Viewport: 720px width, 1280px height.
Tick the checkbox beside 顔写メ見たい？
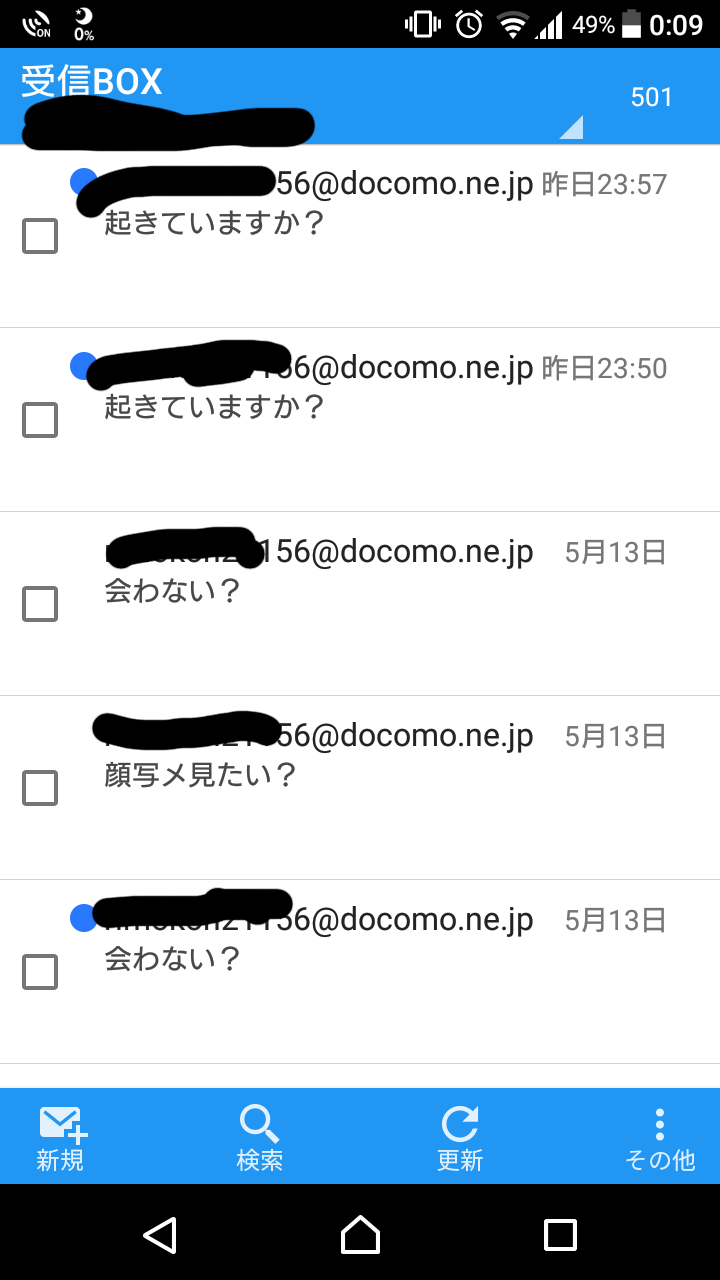pos(40,788)
